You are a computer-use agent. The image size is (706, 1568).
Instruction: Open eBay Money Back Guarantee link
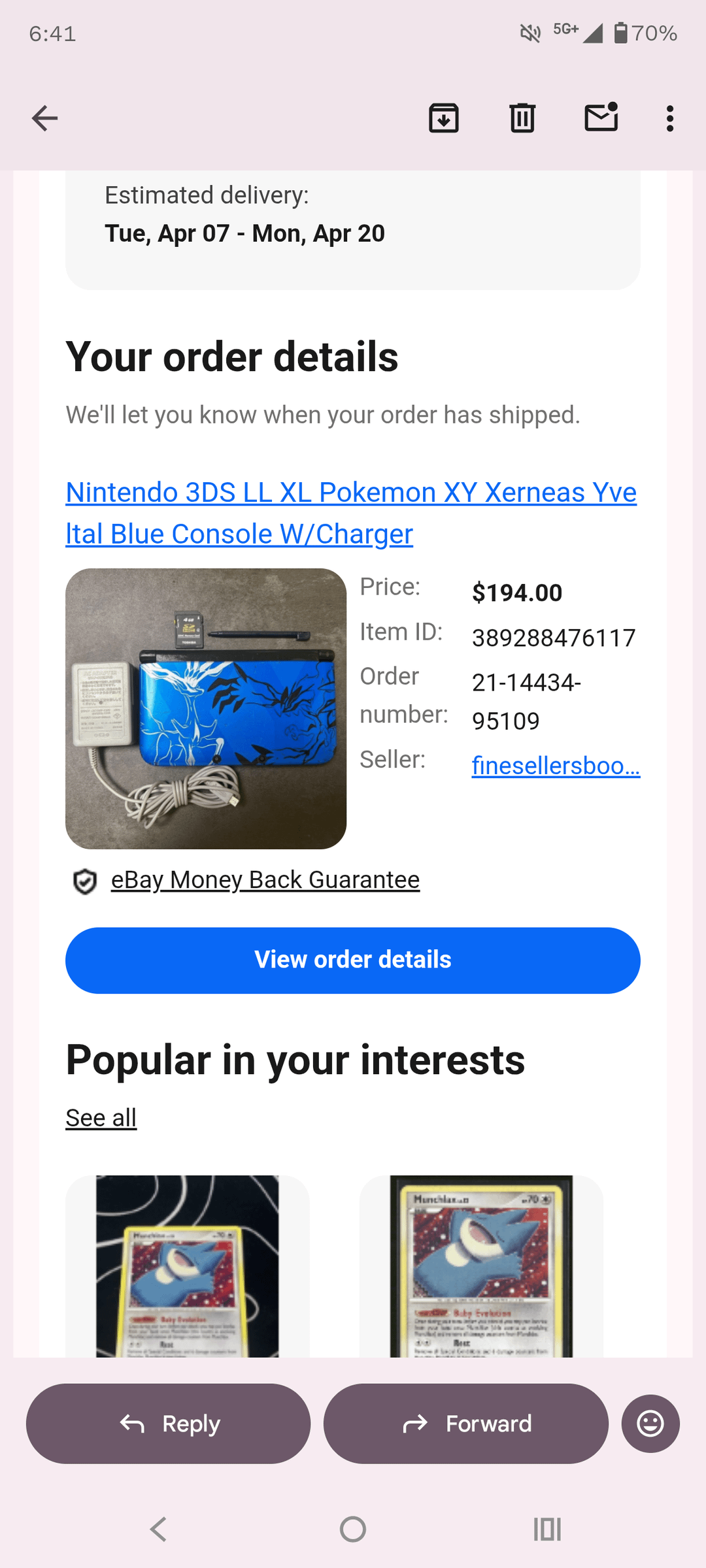[265, 880]
